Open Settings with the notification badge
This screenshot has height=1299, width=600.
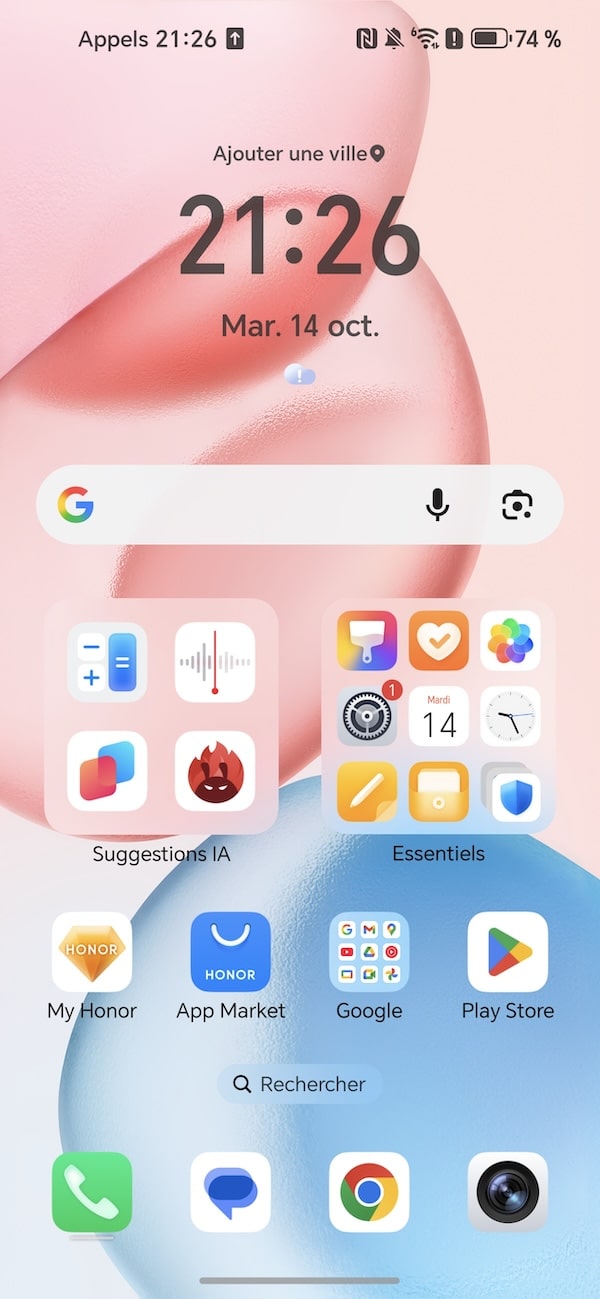(x=367, y=716)
